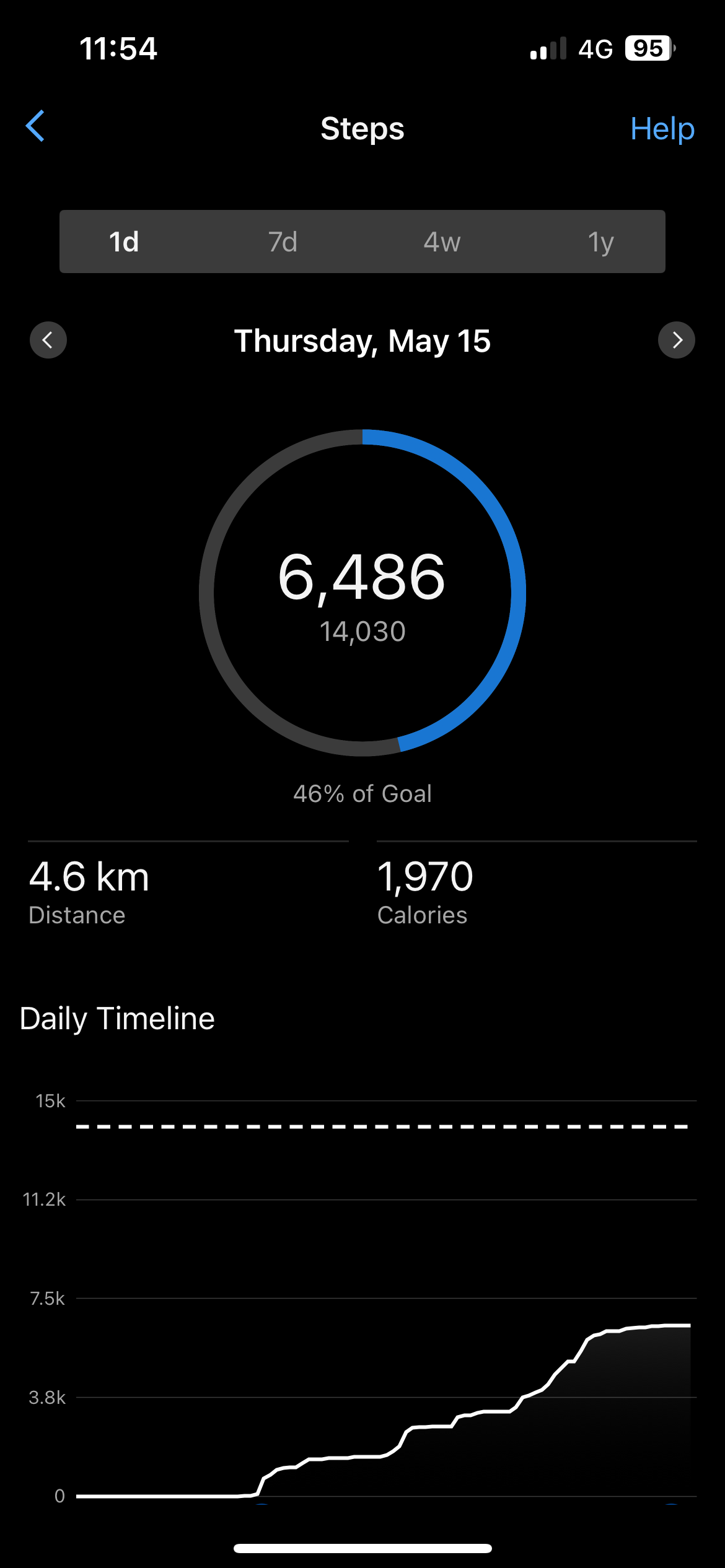Select the 1d view
Image resolution: width=725 pixels, height=1568 pixels.
(x=124, y=242)
